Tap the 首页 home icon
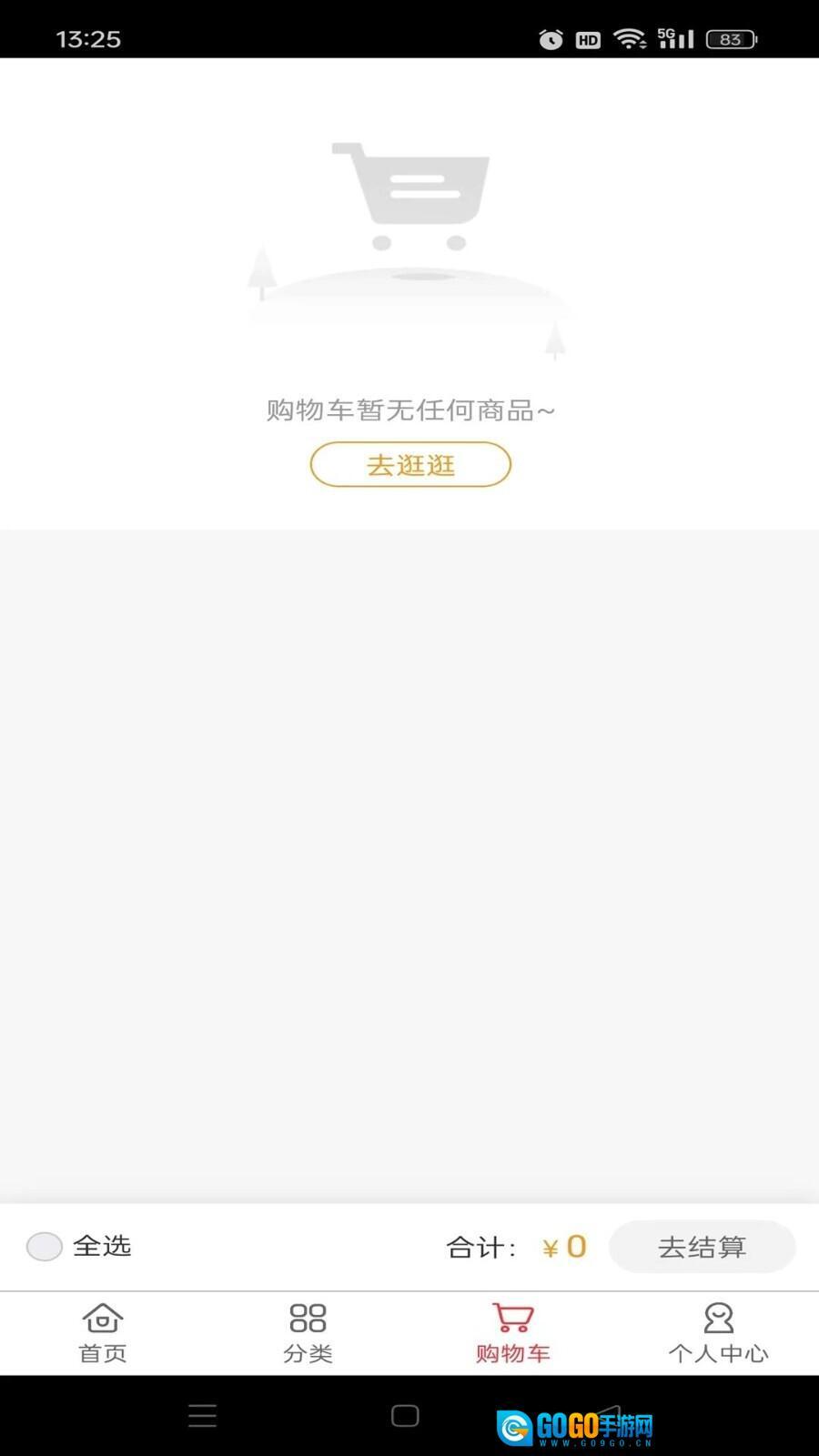The height and width of the screenshot is (1456, 819). click(x=102, y=1318)
